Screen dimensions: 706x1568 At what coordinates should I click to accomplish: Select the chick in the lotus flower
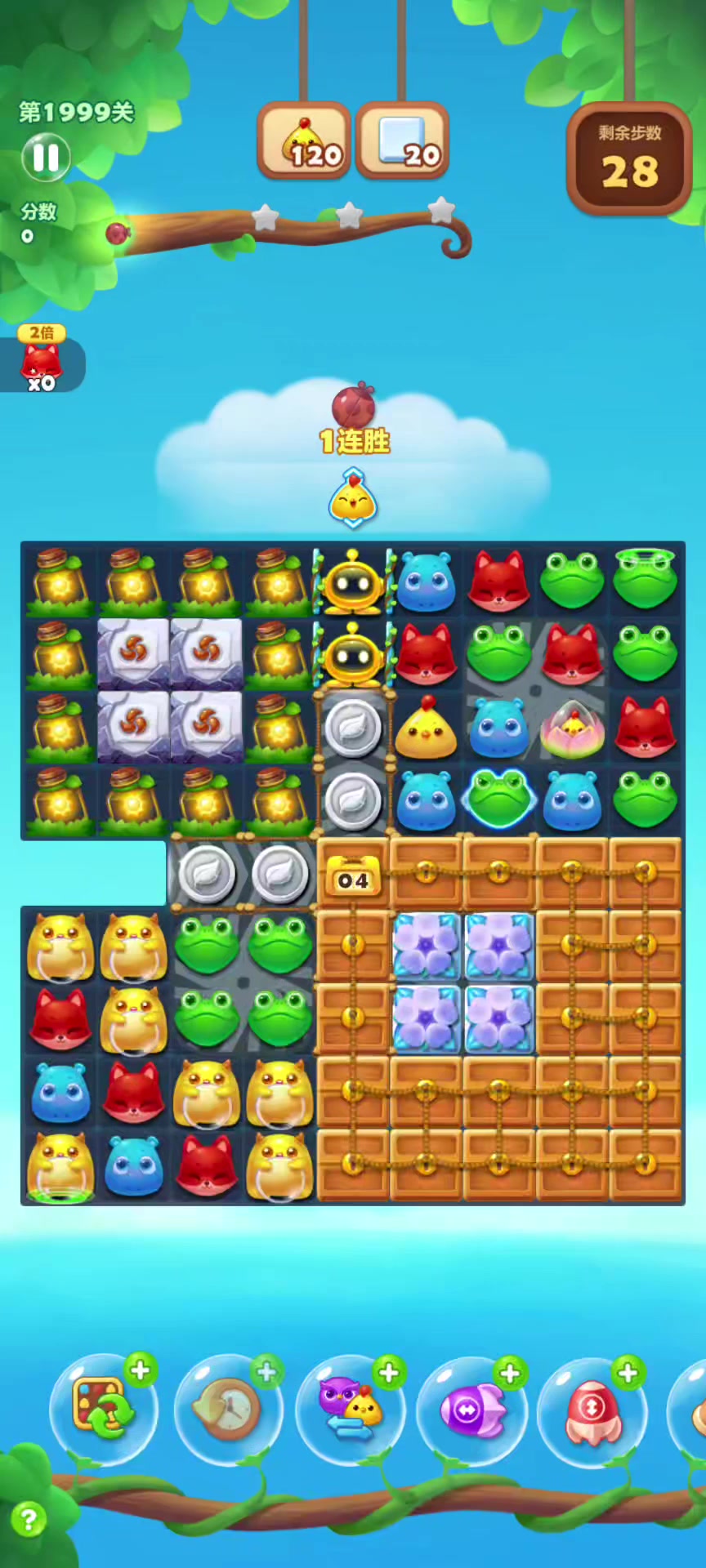[572, 727]
